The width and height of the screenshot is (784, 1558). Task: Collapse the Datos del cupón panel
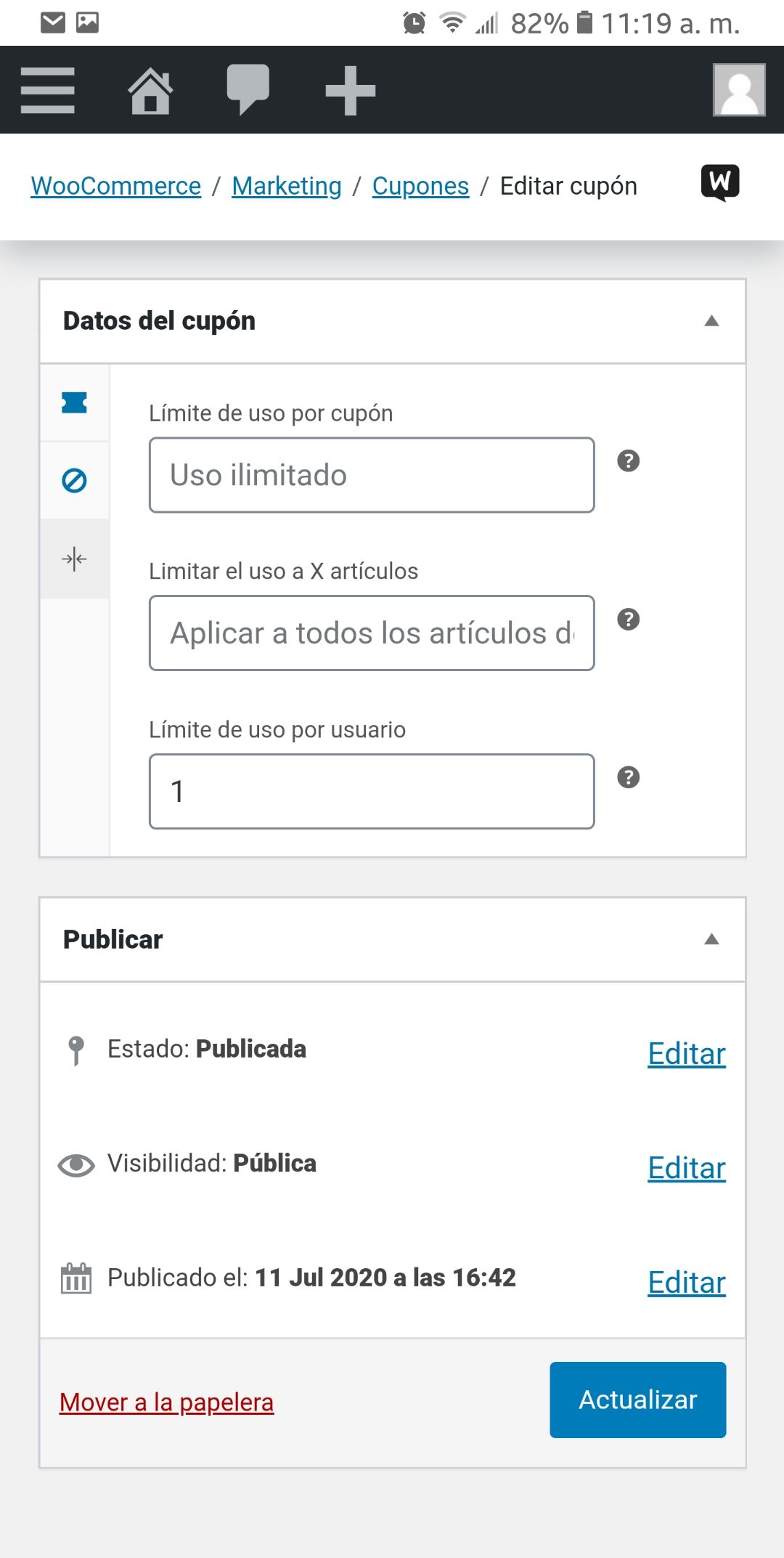pos(711,321)
